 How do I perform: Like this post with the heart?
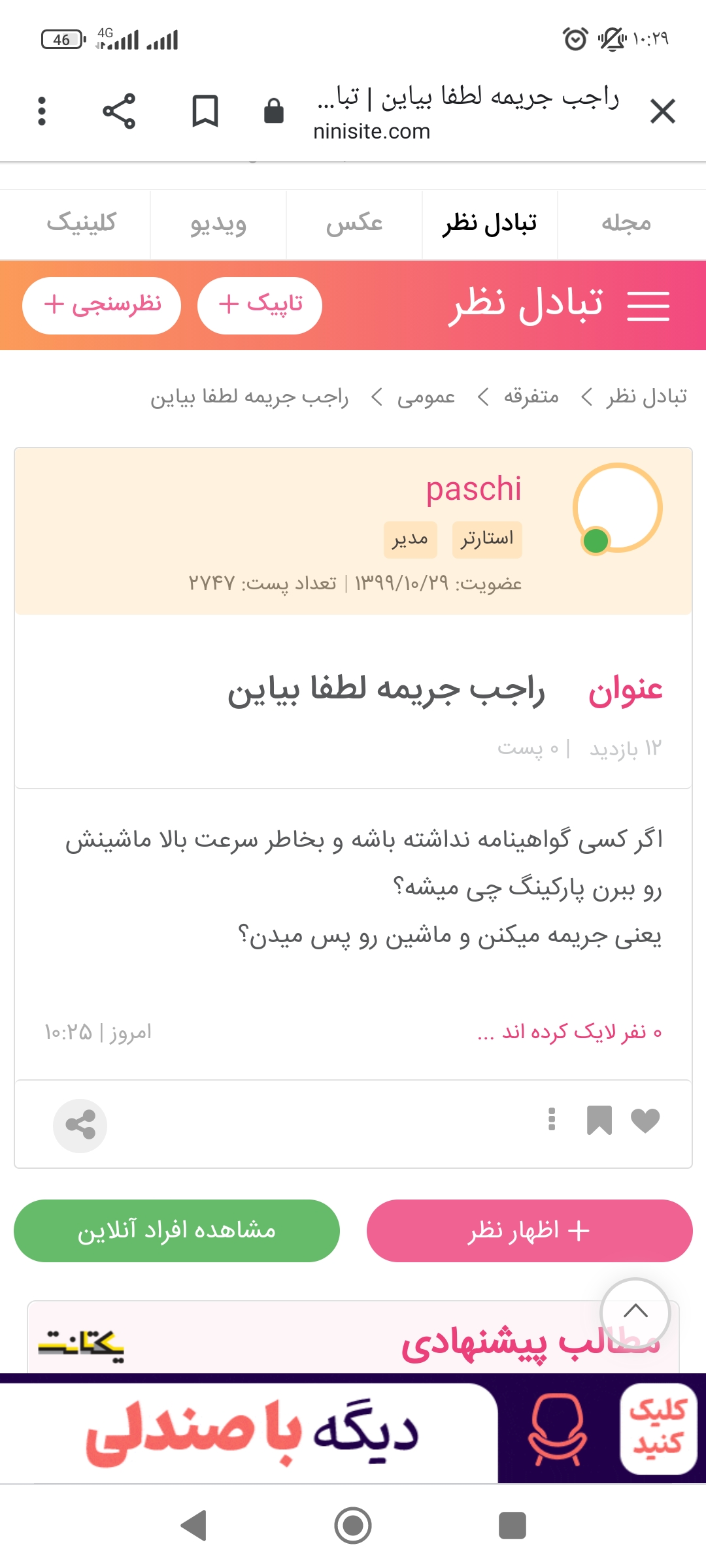click(x=645, y=1120)
